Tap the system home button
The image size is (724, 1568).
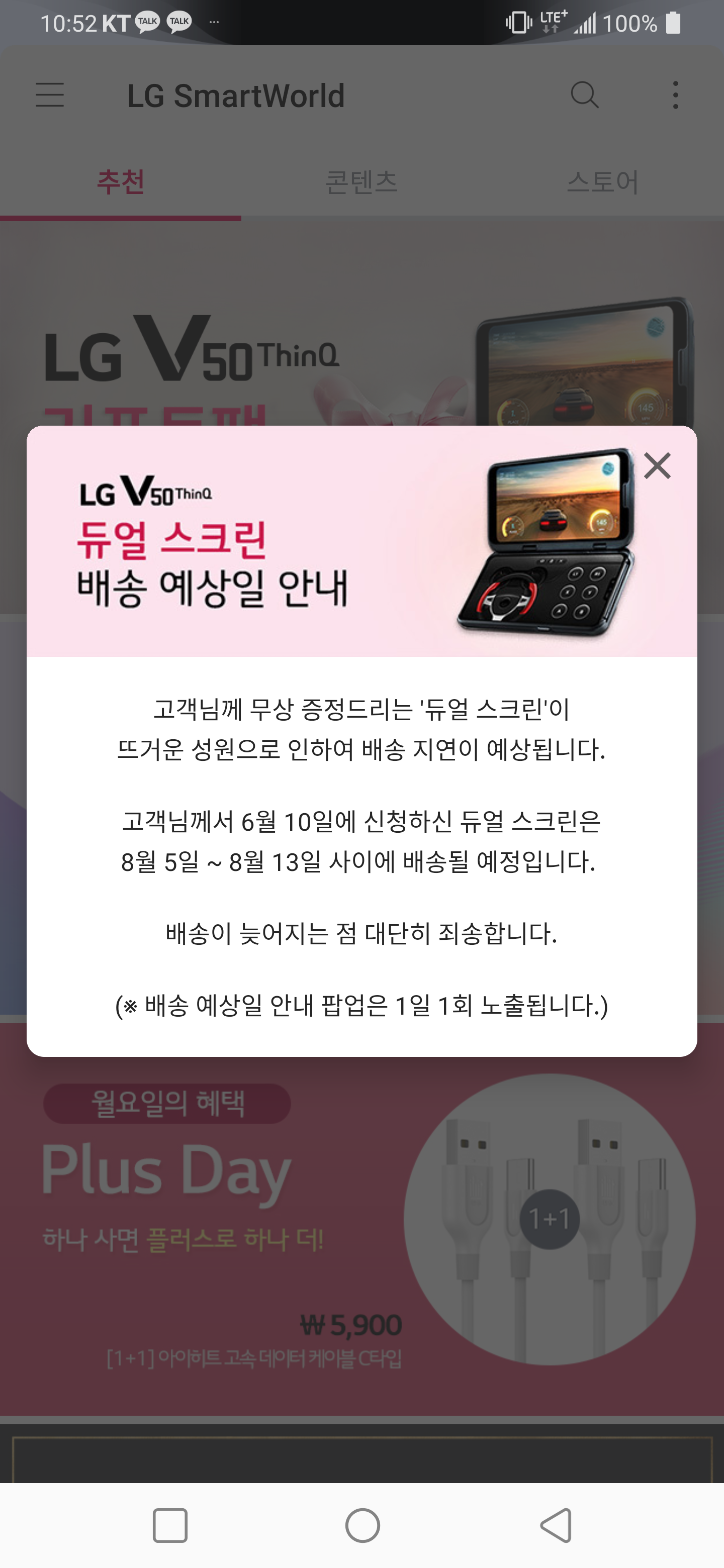pyautogui.click(x=363, y=1525)
